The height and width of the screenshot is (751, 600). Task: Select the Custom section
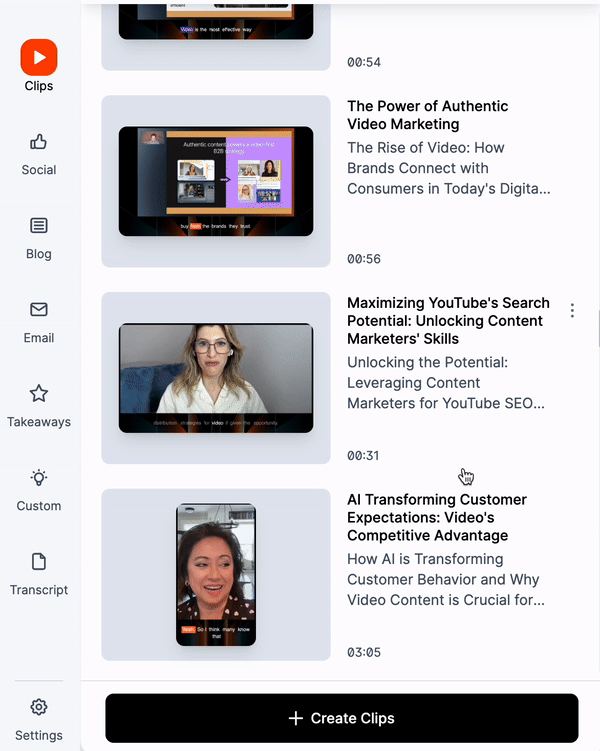click(39, 489)
